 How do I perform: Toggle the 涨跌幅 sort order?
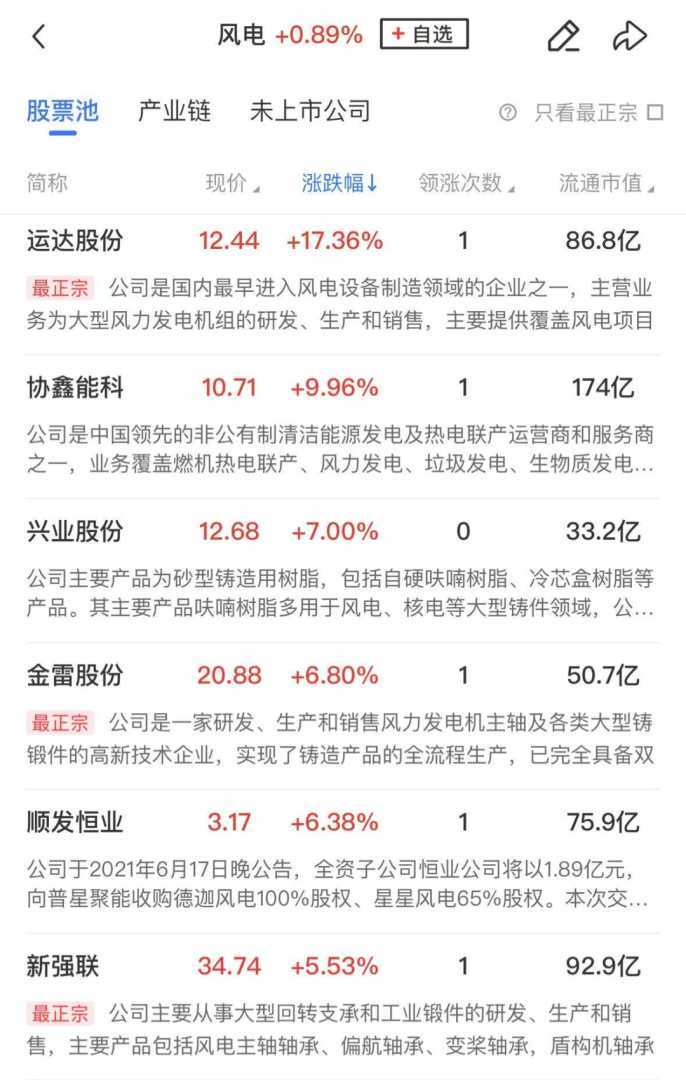(340, 183)
